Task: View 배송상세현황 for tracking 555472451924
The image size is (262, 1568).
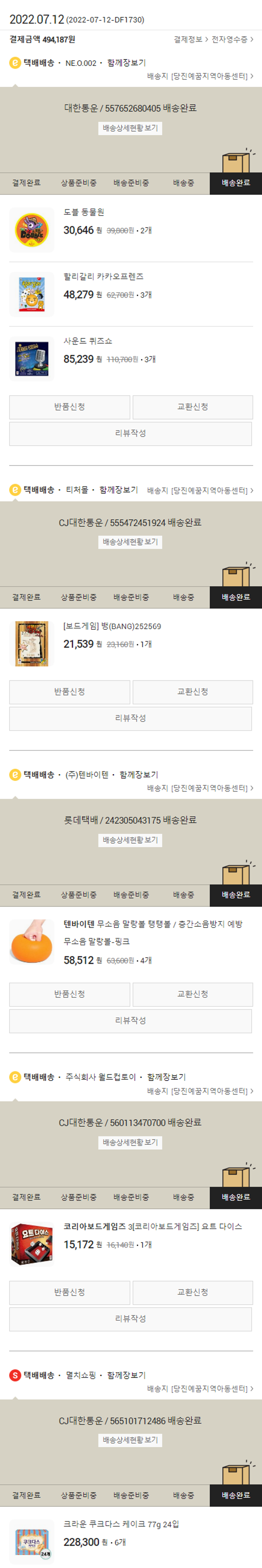Action: [130, 542]
